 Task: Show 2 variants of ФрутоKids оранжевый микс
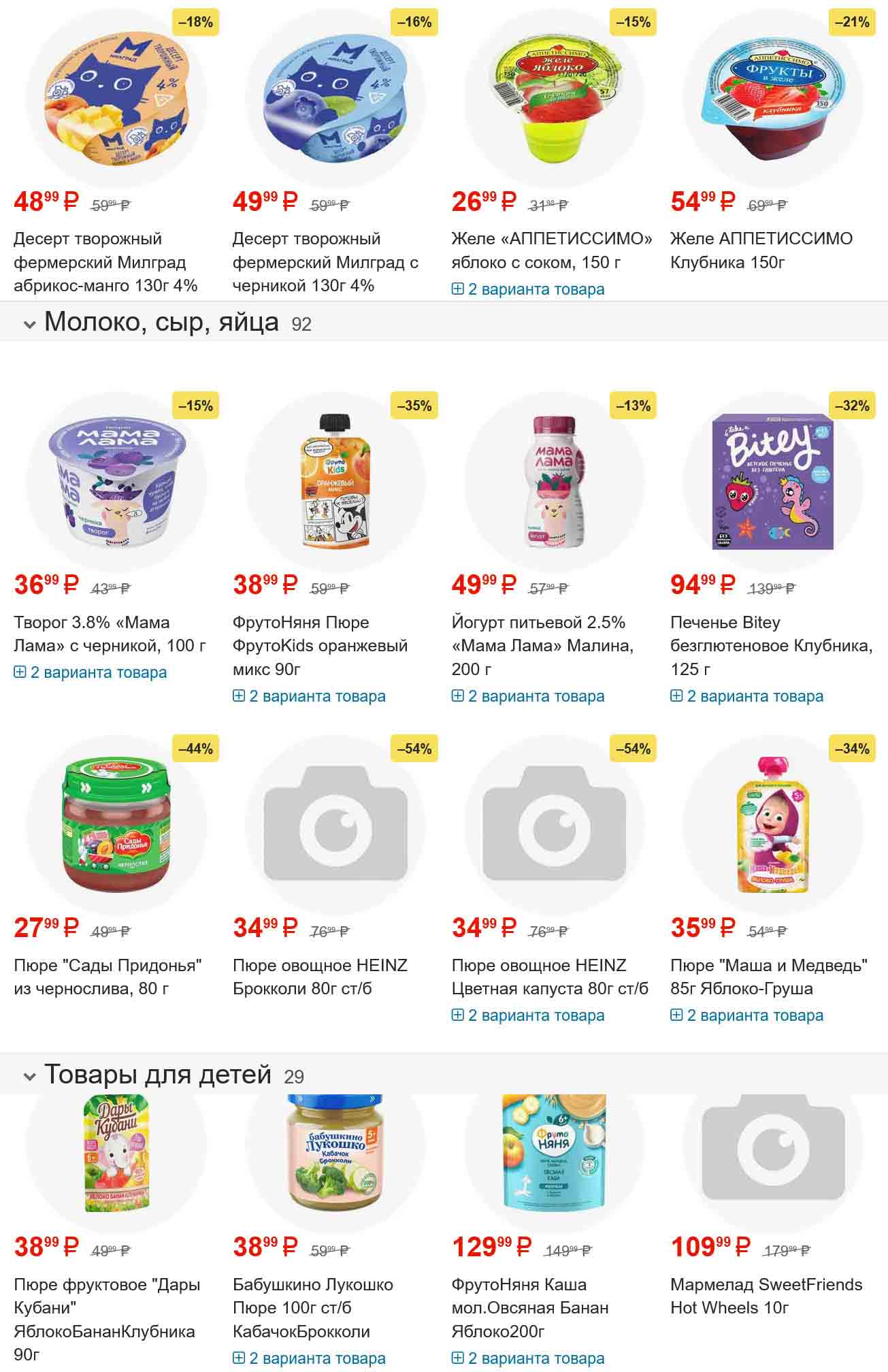point(310,696)
